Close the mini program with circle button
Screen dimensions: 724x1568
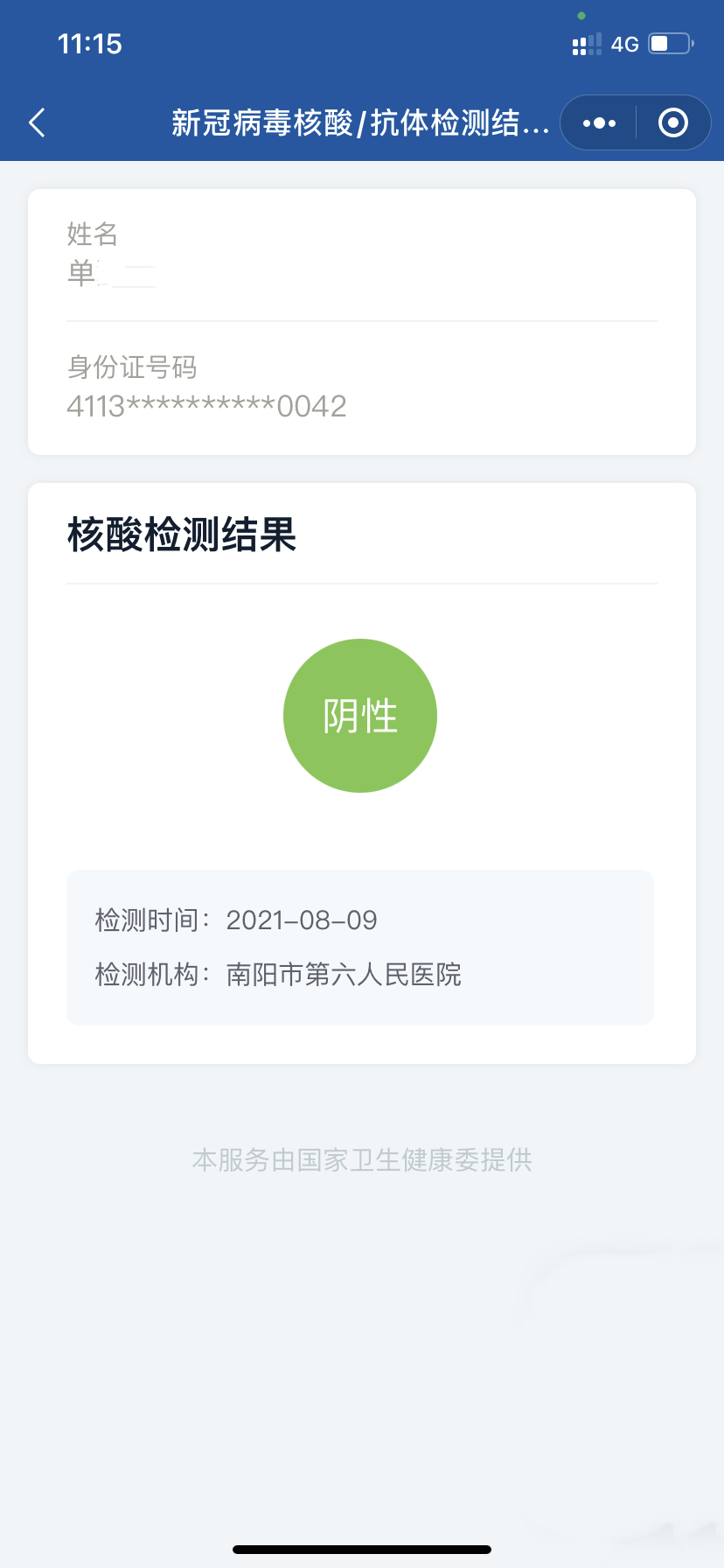(672, 122)
